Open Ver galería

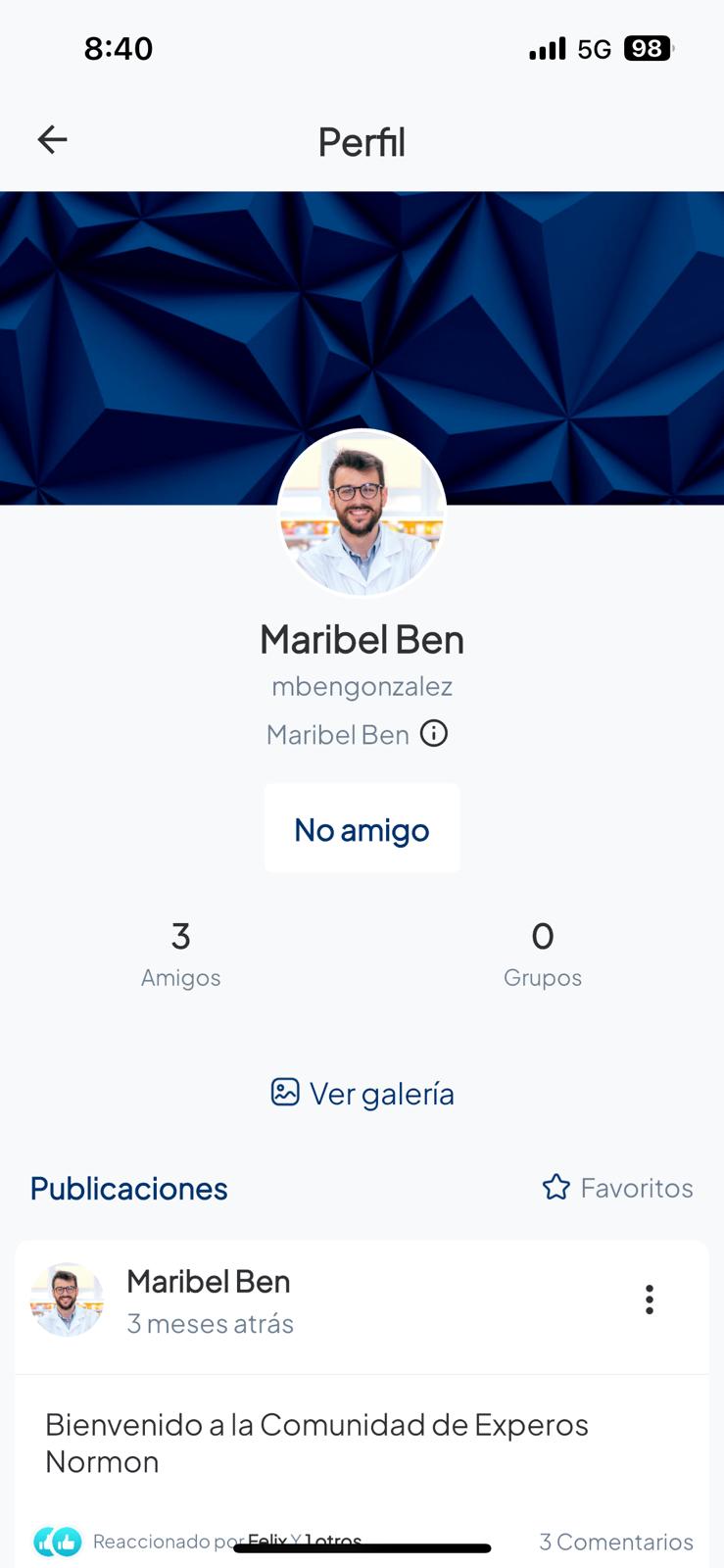[x=362, y=1093]
